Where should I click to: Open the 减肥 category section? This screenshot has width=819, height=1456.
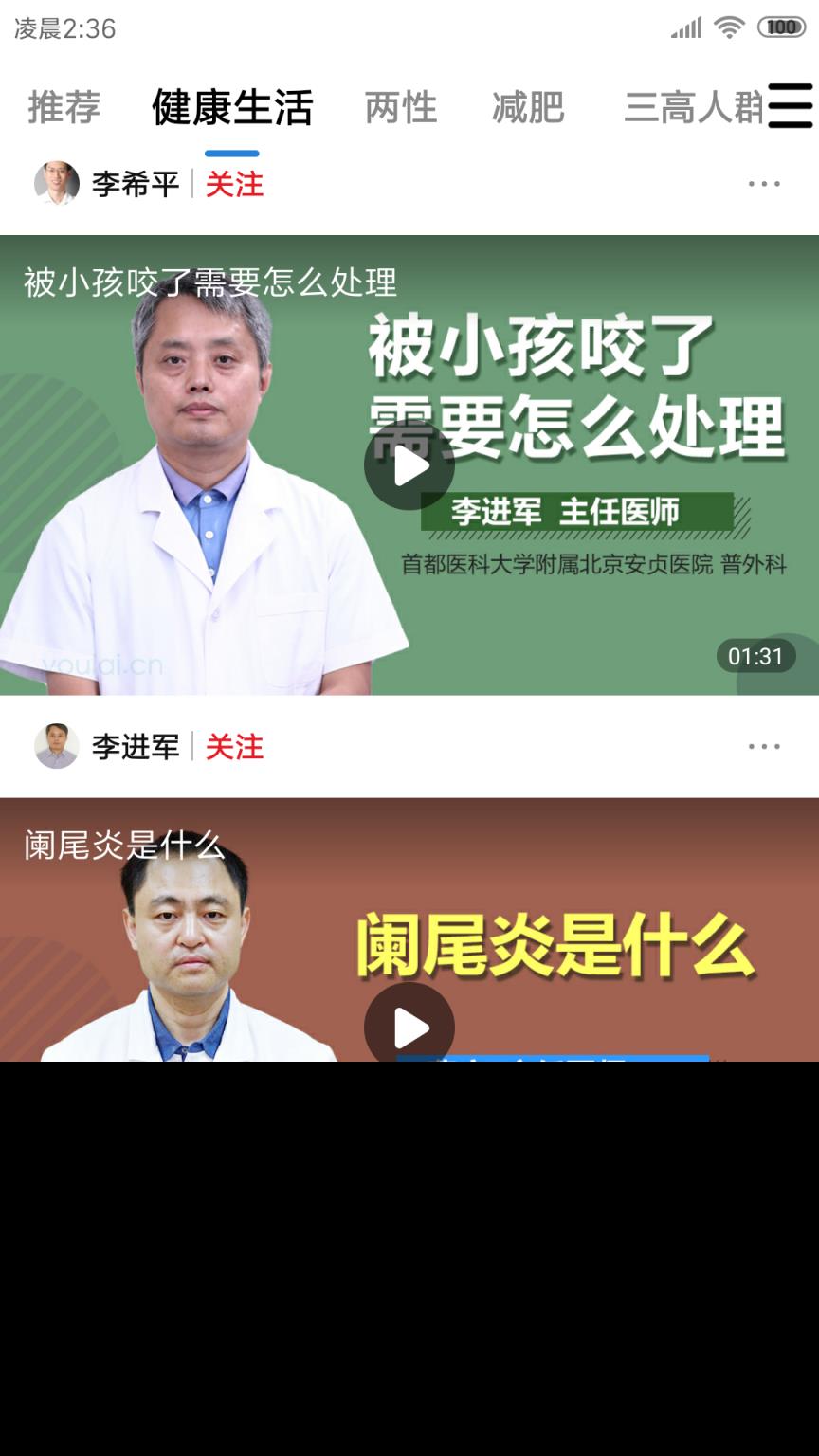coord(529,108)
